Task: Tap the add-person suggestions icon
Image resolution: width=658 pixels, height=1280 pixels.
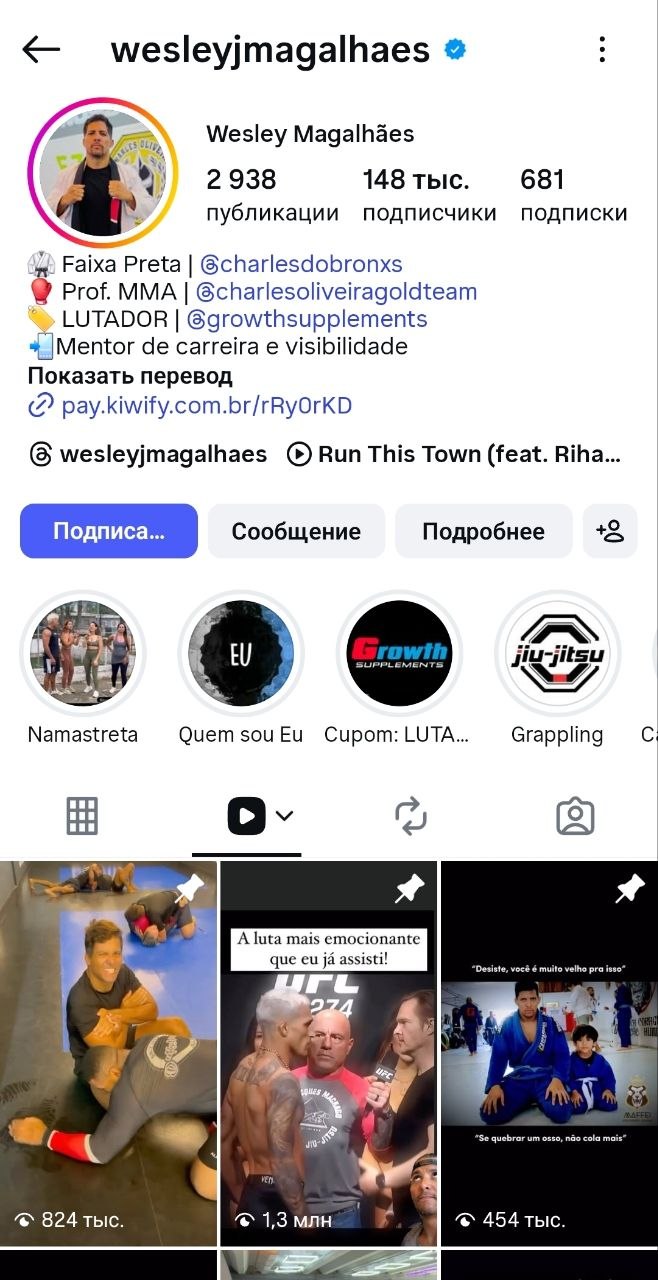Action: point(610,531)
